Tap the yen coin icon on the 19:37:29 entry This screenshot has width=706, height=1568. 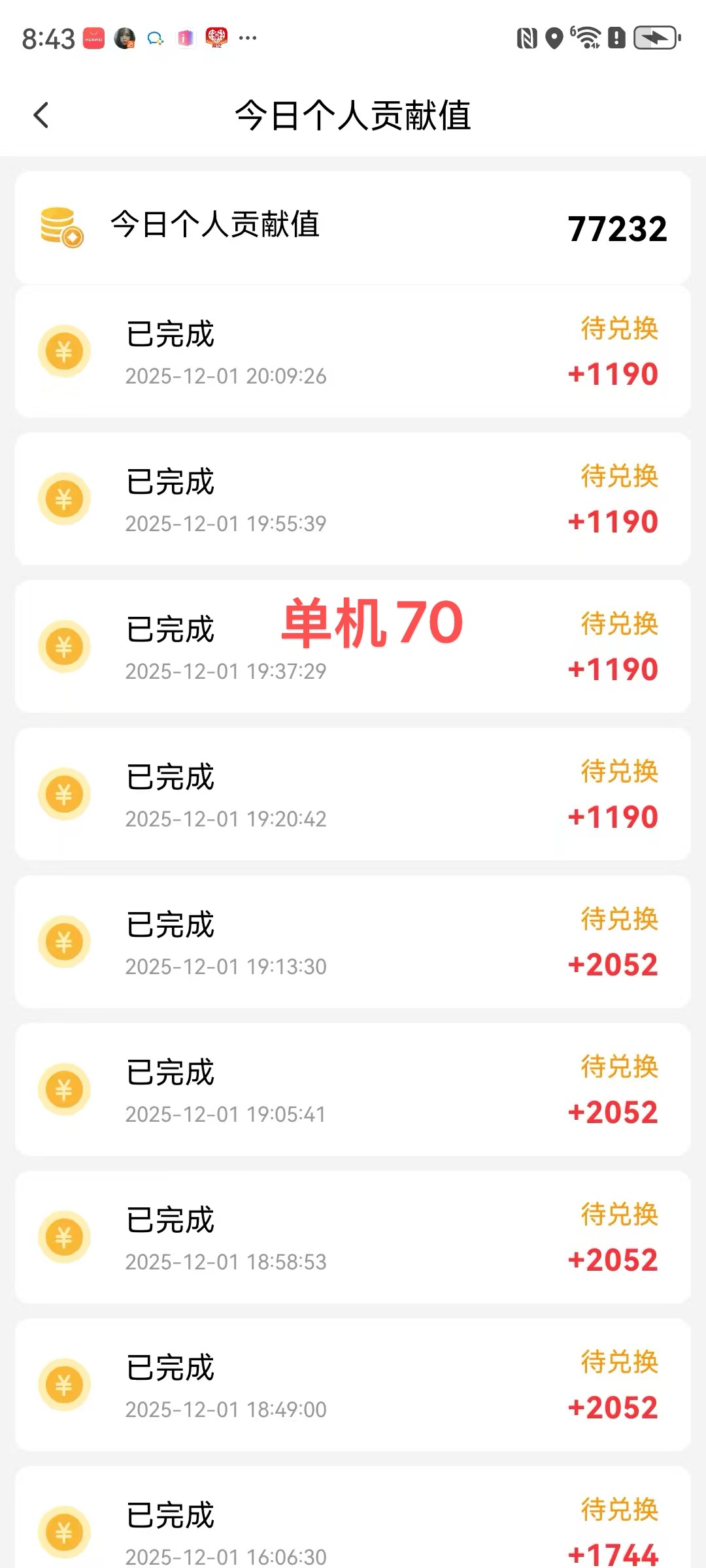click(x=63, y=645)
